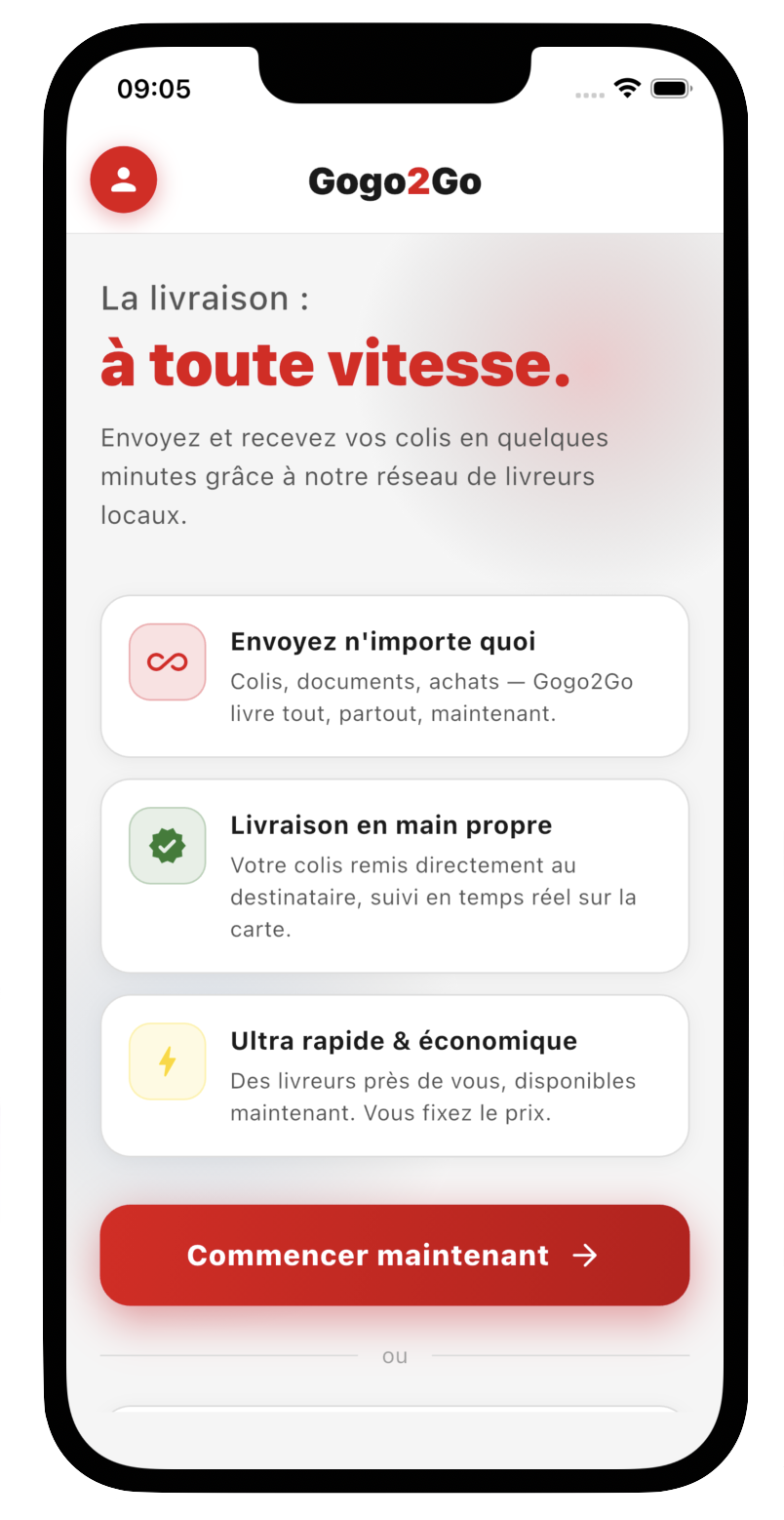Screen dimensions: 784x1520
Task: Open the Envoyez n'importe quoi card
Action: (394, 676)
